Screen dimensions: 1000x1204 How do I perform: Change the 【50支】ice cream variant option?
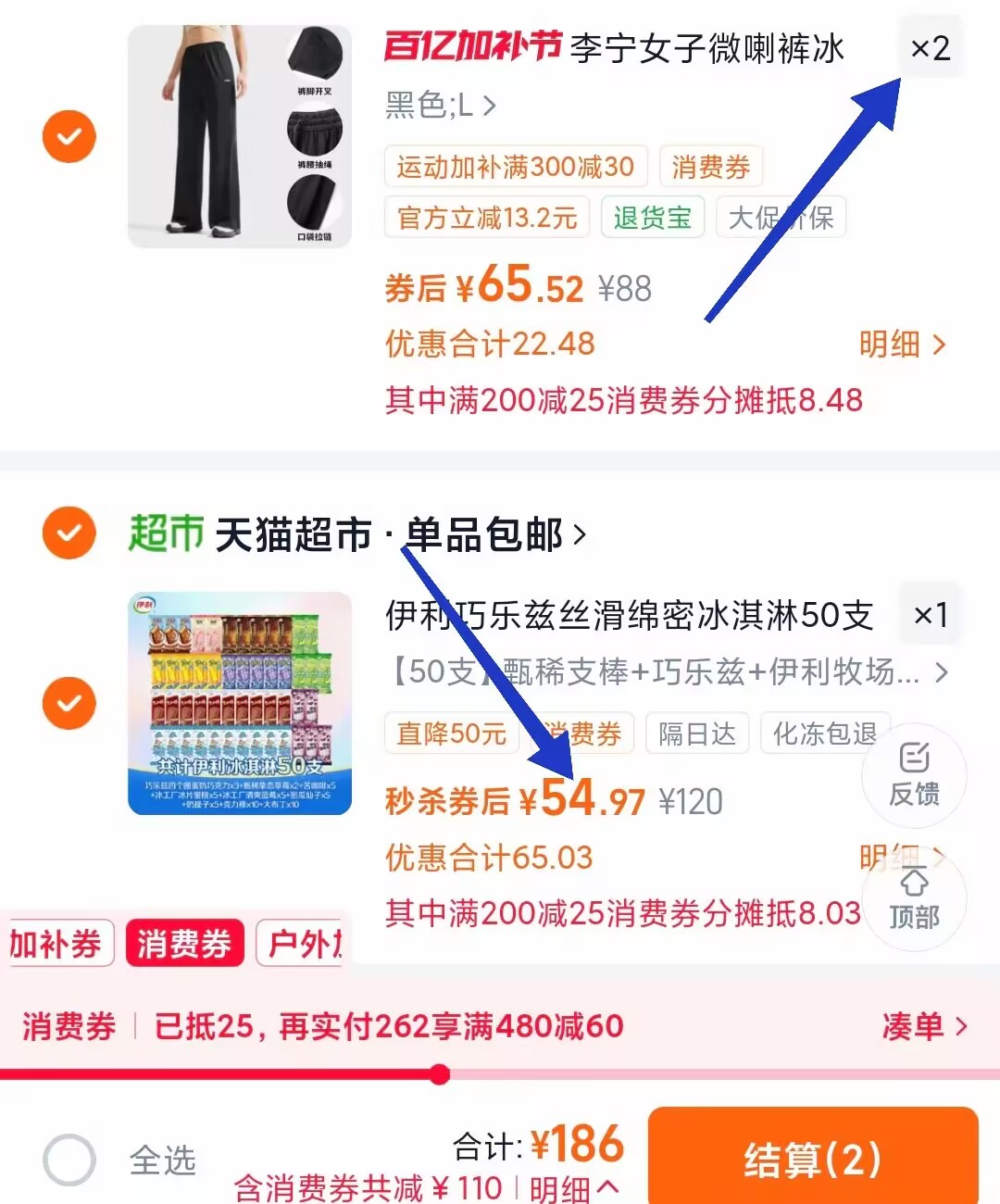667,671
